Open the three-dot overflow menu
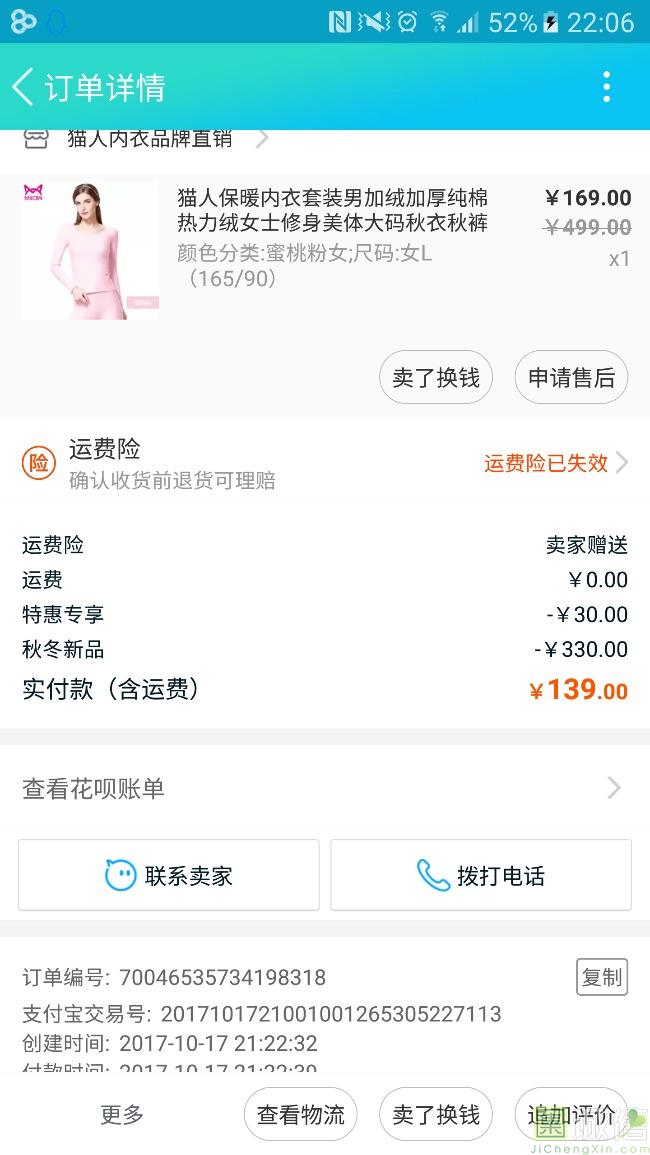Image resolution: width=650 pixels, height=1155 pixels. (606, 87)
